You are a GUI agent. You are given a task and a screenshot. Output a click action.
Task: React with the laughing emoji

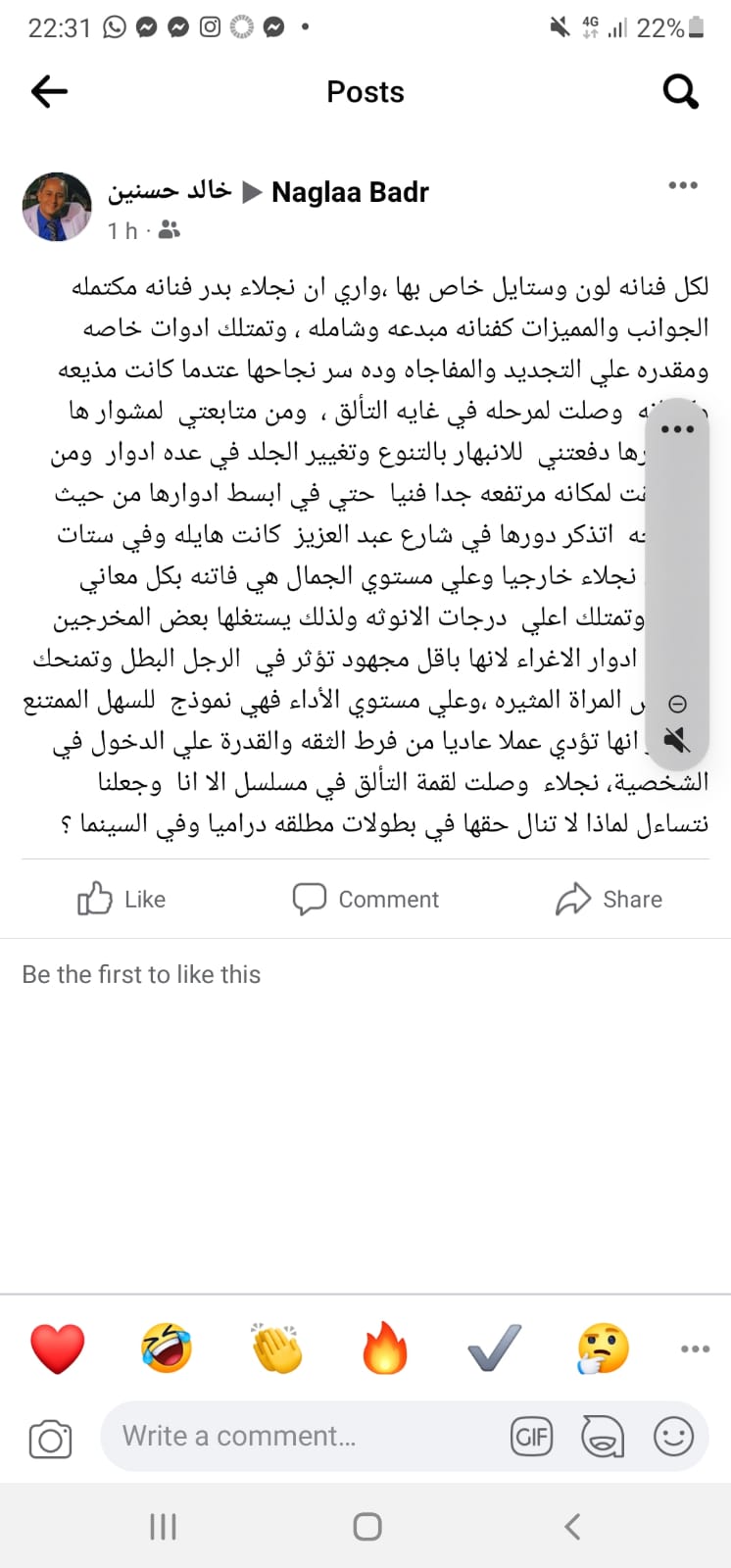(167, 1348)
